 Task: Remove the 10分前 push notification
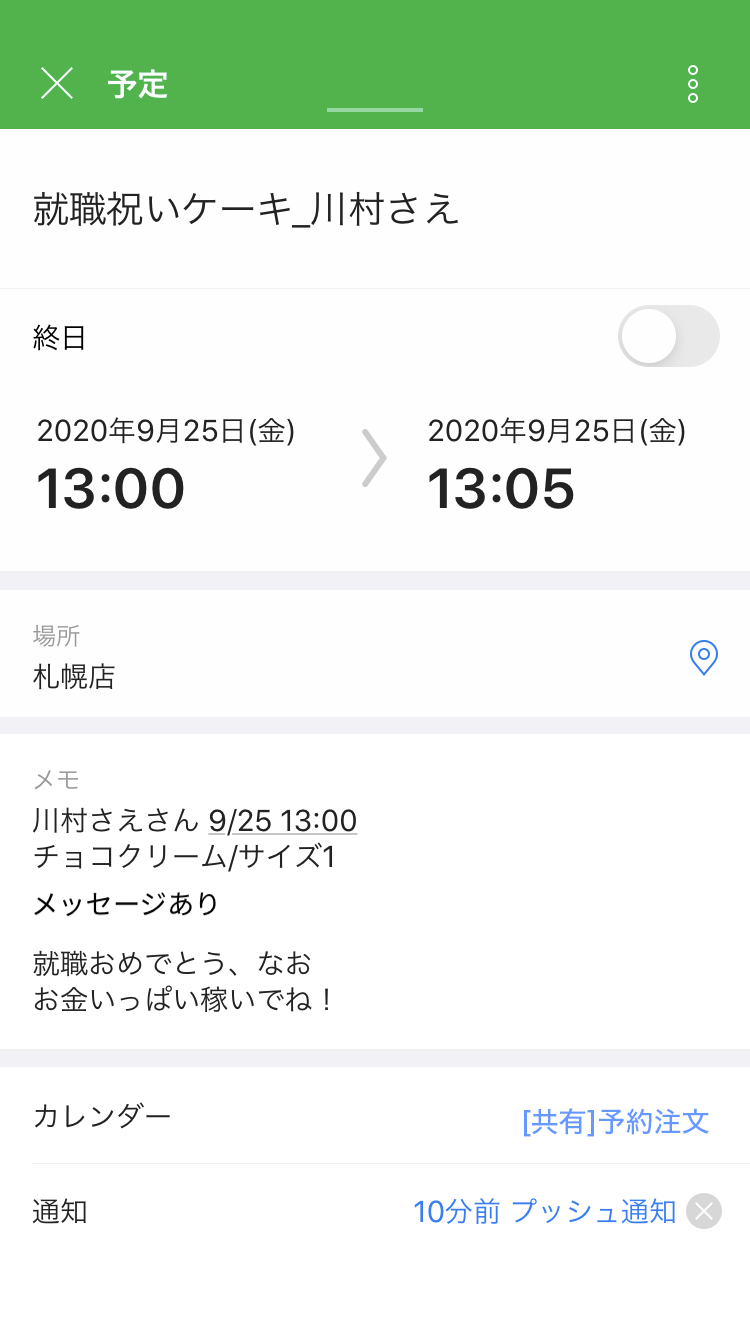coord(704,1211)
